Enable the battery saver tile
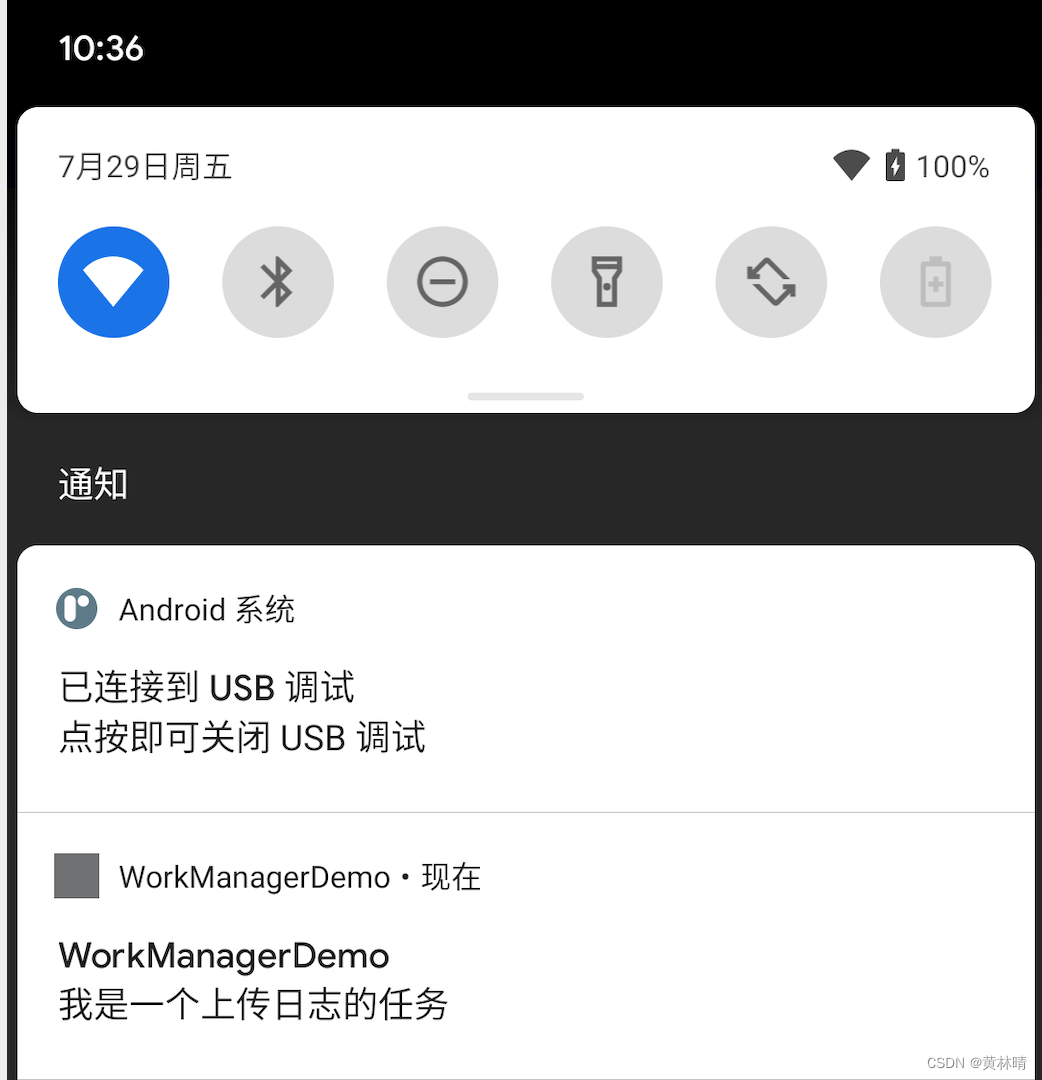The image size is (1042, 1080). coord(935,282)
